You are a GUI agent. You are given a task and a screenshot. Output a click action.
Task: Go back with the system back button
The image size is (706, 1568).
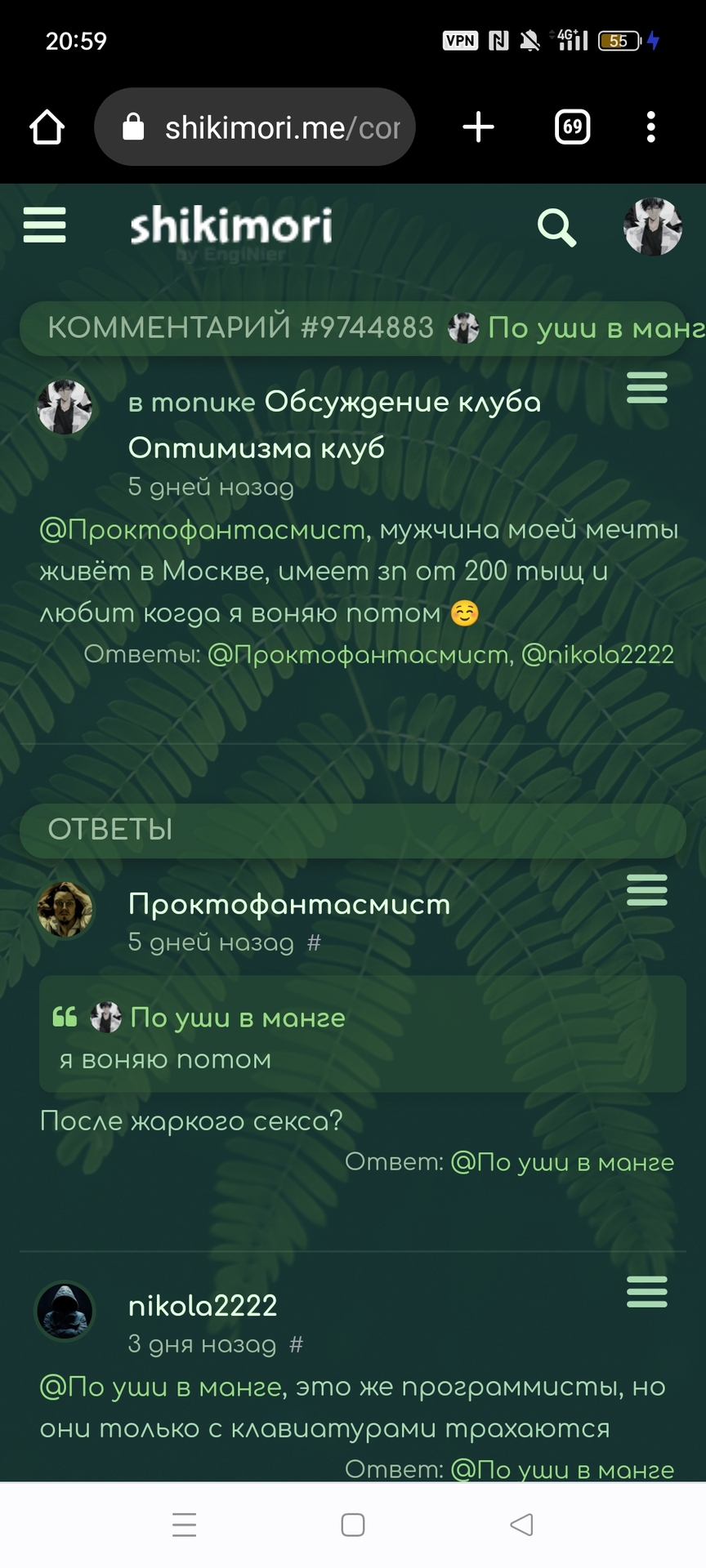[521, 1524]
